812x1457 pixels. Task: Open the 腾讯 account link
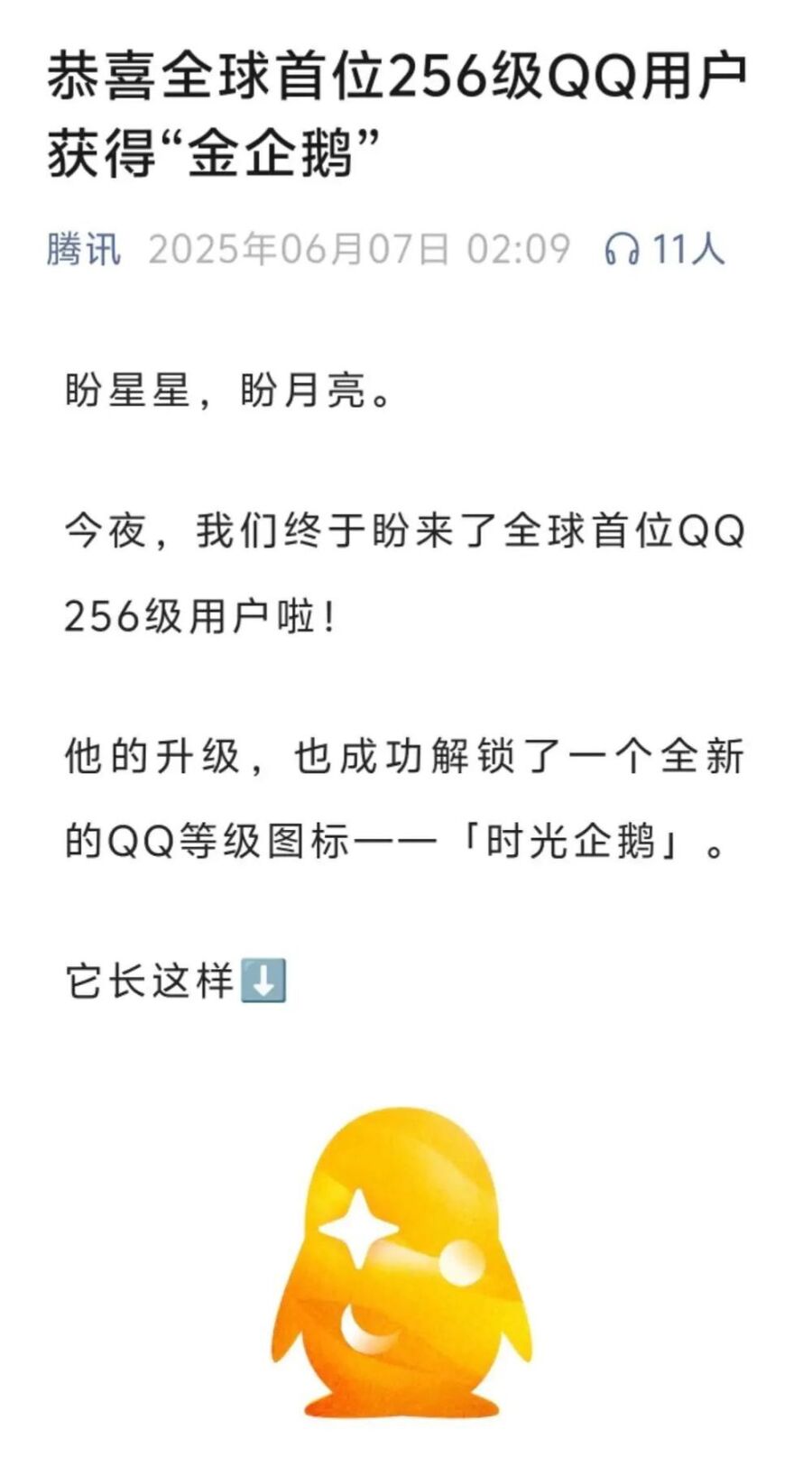83,249
